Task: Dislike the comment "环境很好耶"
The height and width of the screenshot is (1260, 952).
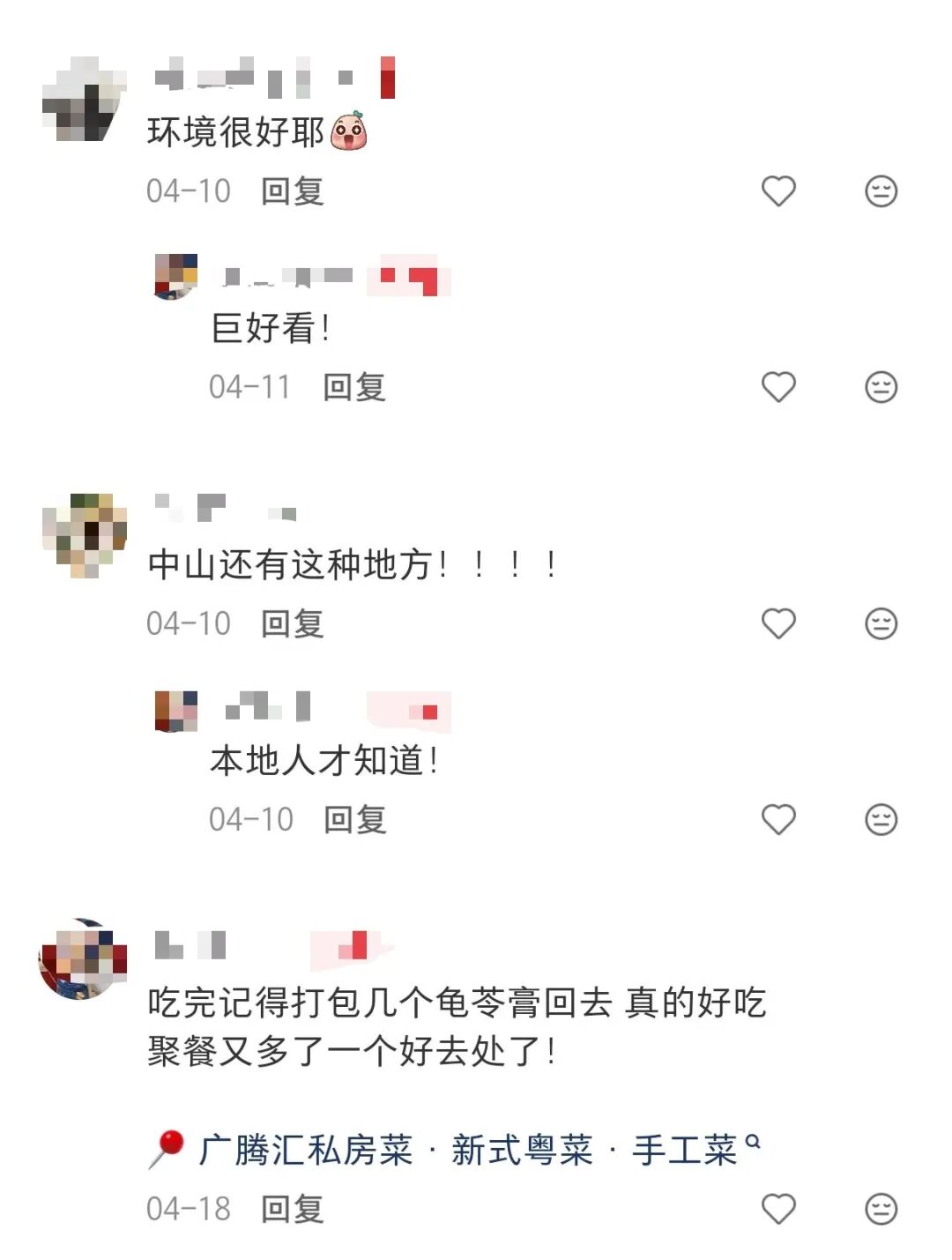Action: pos(881,191)
